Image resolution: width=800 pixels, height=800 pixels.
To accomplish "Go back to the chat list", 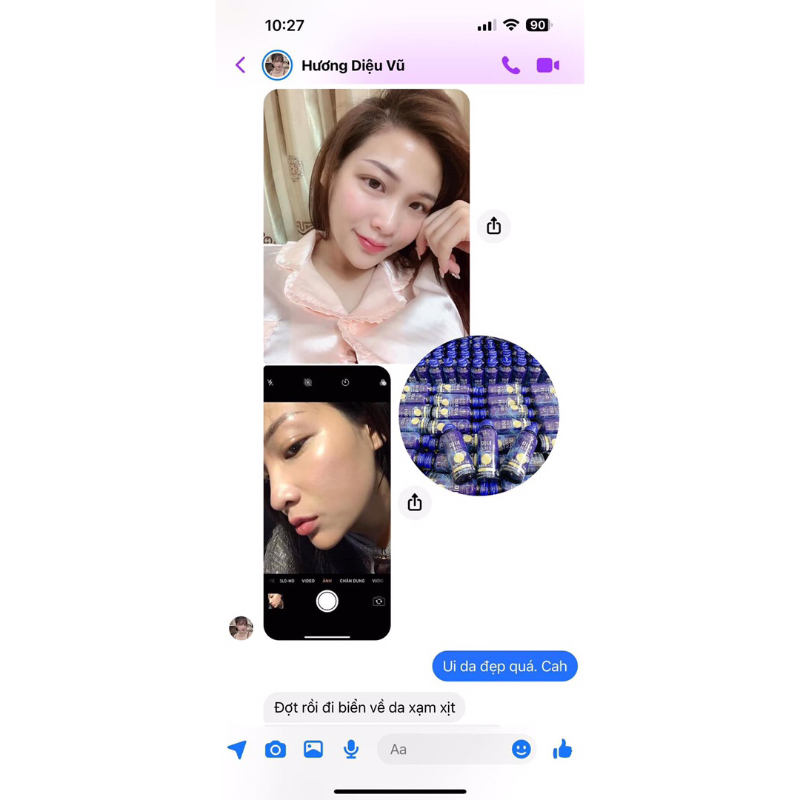I will click(x=240, y=65).
